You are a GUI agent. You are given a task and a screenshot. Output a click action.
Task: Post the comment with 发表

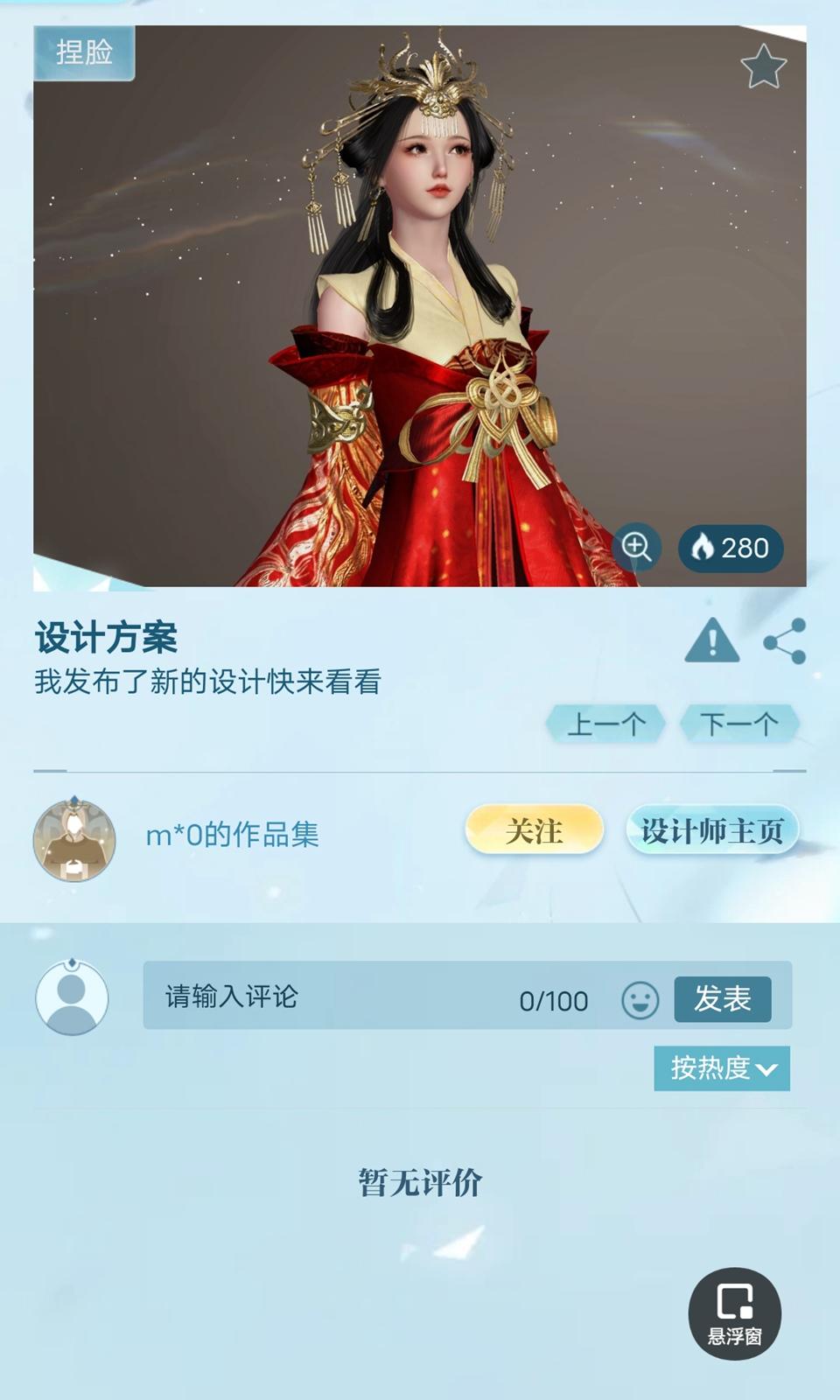pyautogui.click(x=723, y=998)
